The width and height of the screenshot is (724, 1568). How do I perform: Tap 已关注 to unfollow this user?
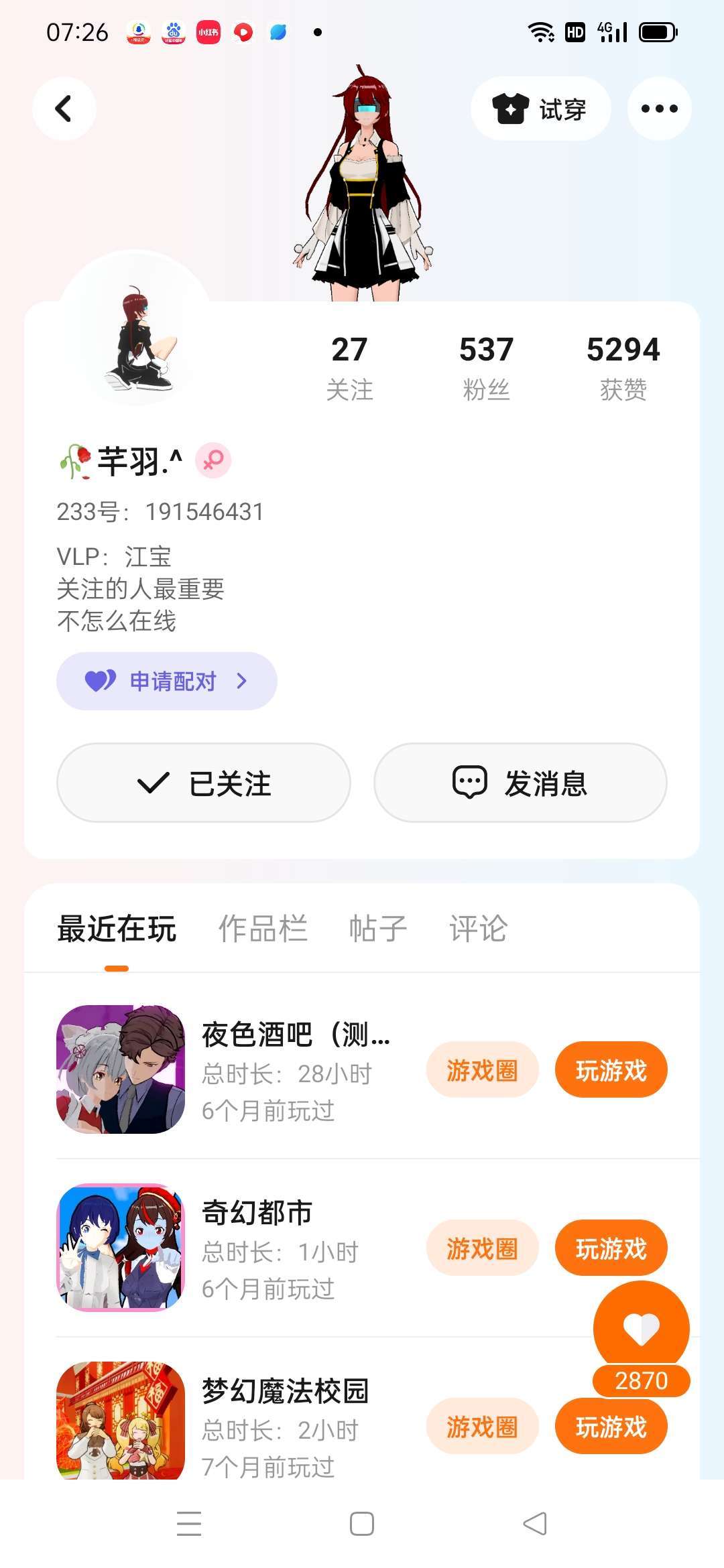[x=204, y=783]
